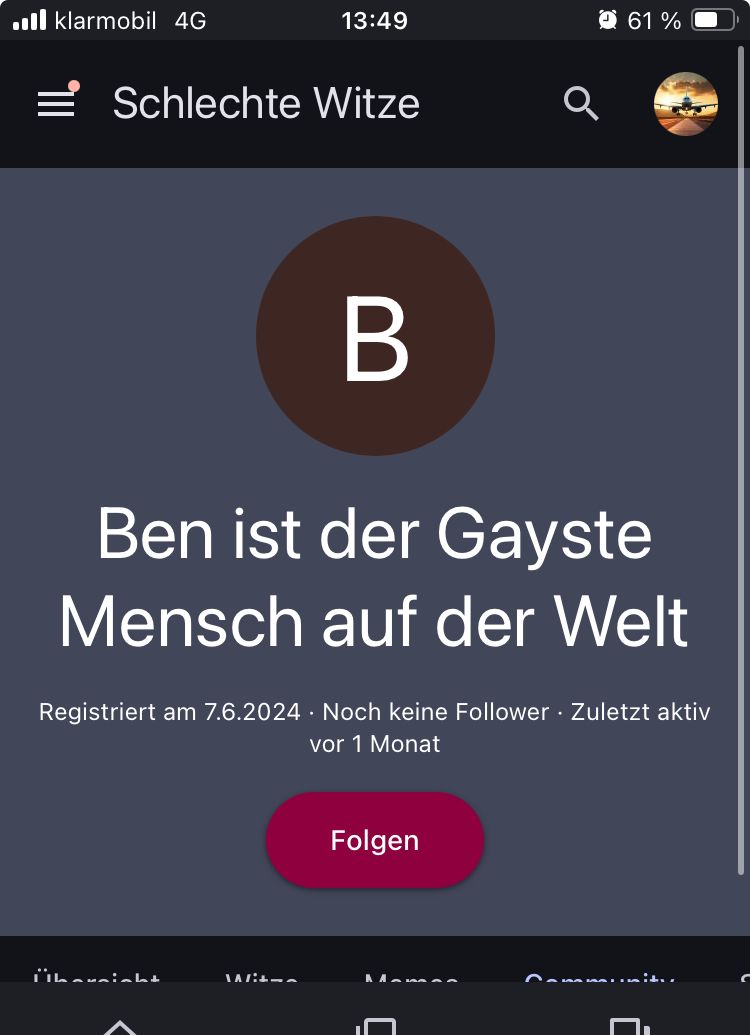The width and height of the screenshot is (750, 1035).
Task: Open your account avatar with the airplane picture
Action: pos(686,104)
